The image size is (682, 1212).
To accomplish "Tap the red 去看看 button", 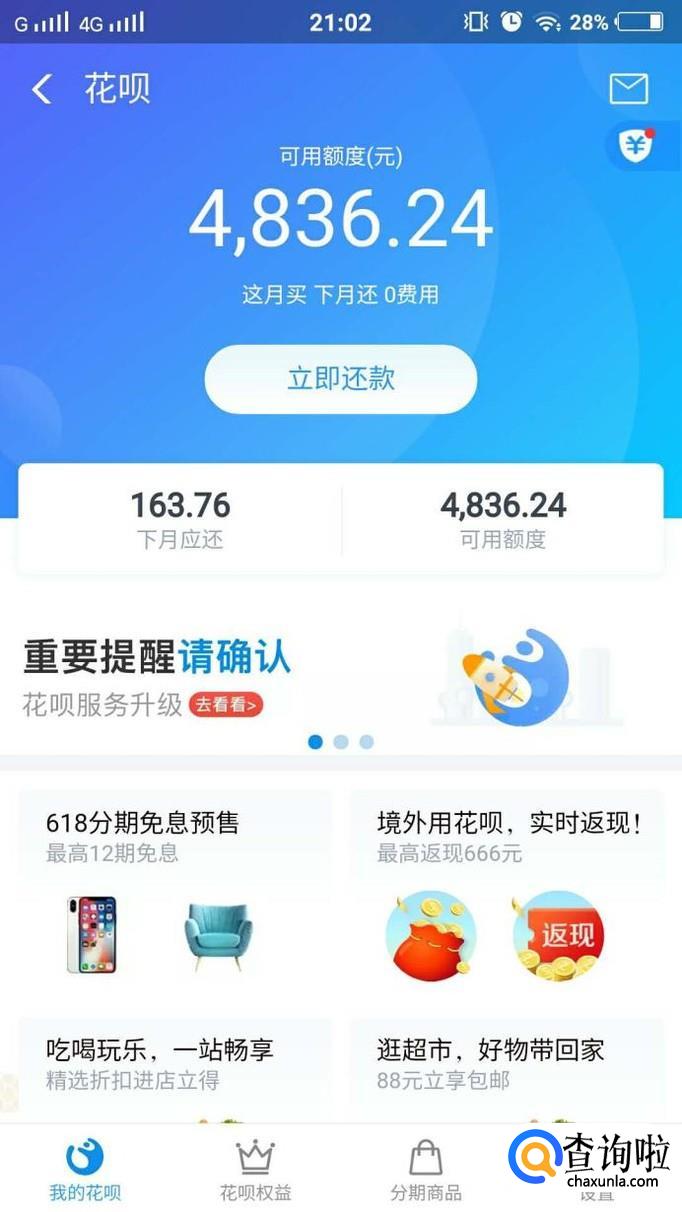I will [226, 705].
